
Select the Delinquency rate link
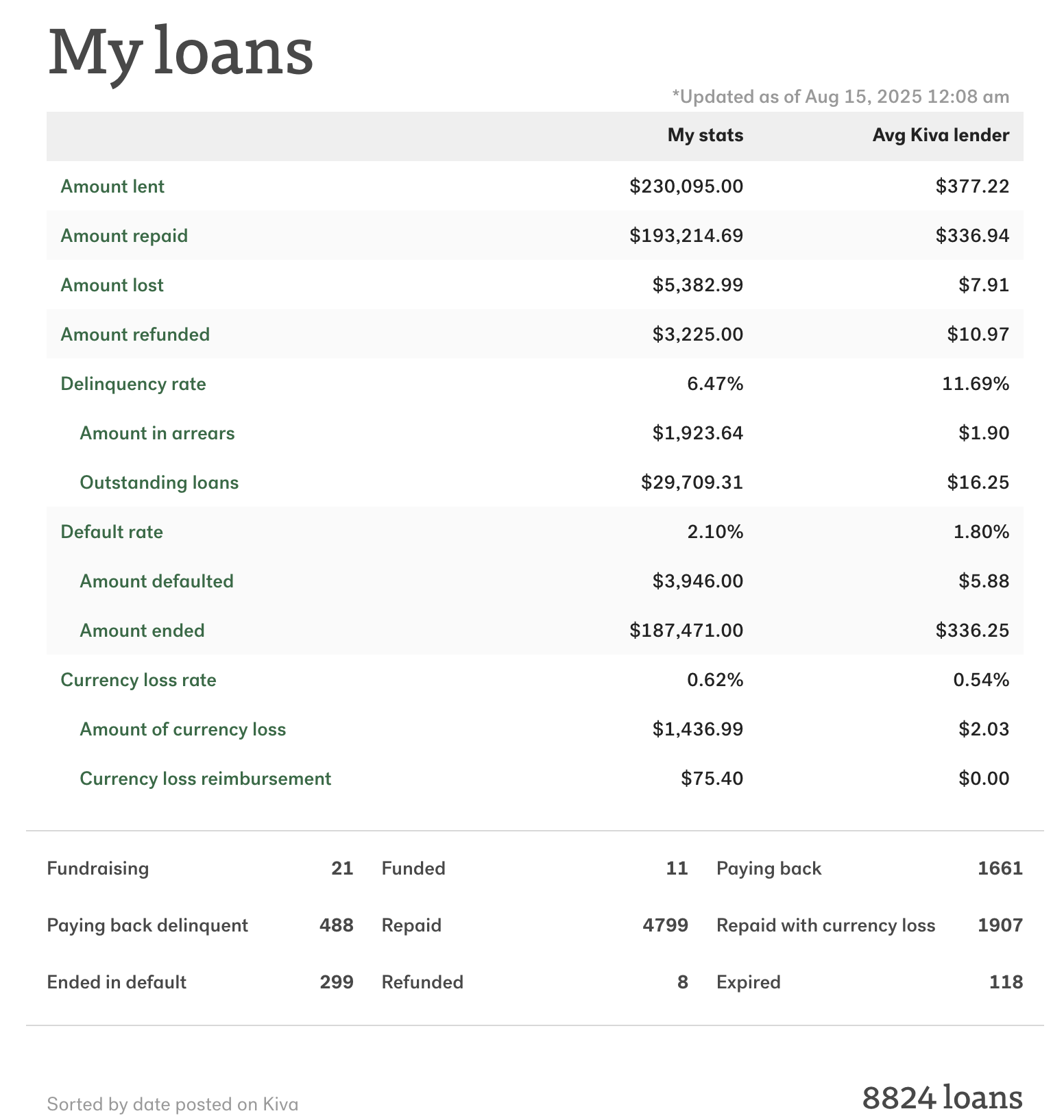pos(133,384)
